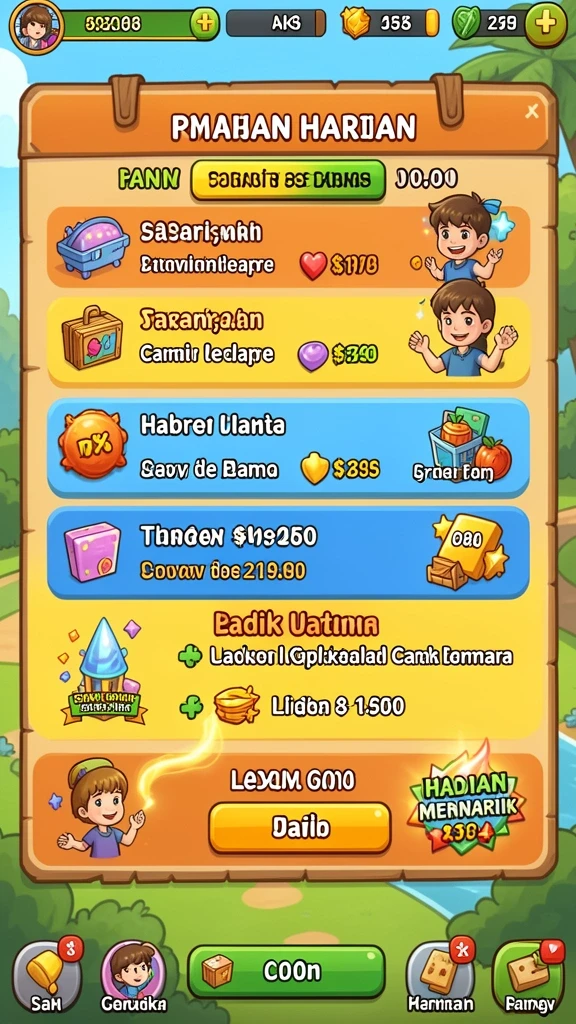The width and height of the screenshot is (576, 1024).
Task: Choose the Thaden pink box offer
Action: tap(288, 553)
